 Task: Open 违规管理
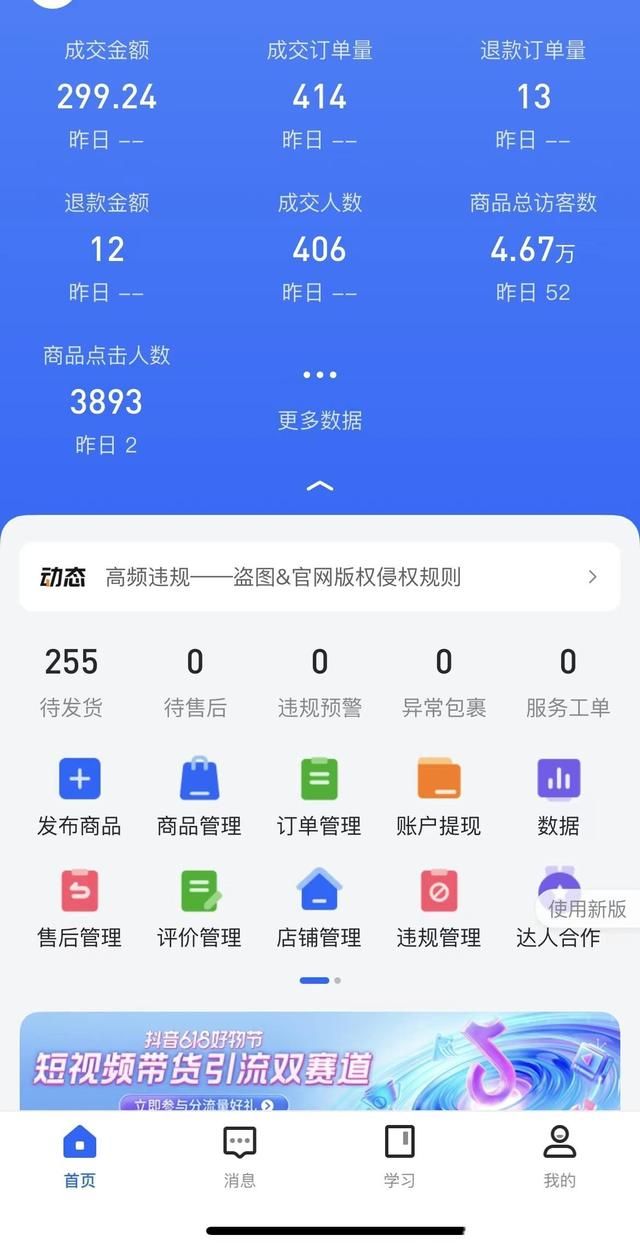pos(438,908)
